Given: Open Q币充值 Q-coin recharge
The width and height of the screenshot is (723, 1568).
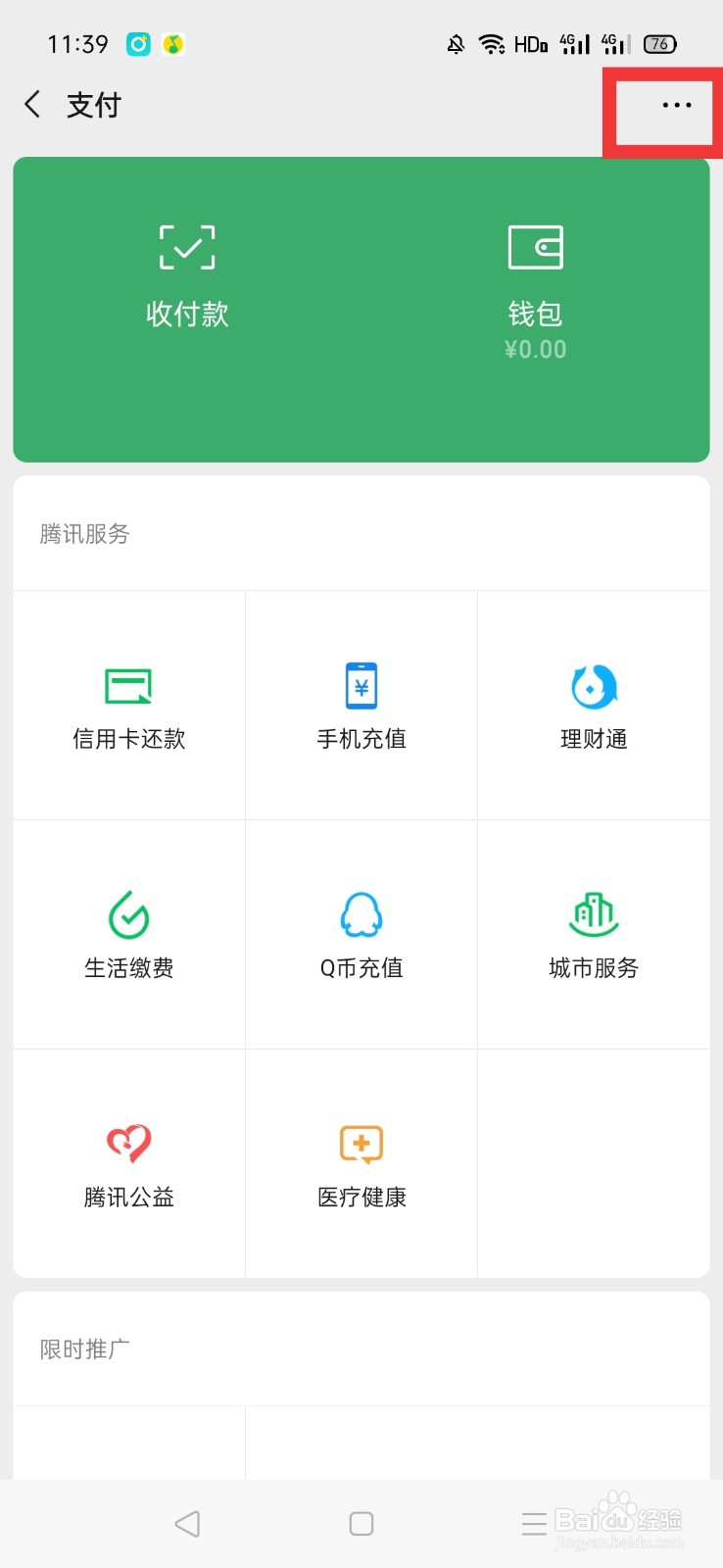Looking at the screenshot, I should 361,934.
